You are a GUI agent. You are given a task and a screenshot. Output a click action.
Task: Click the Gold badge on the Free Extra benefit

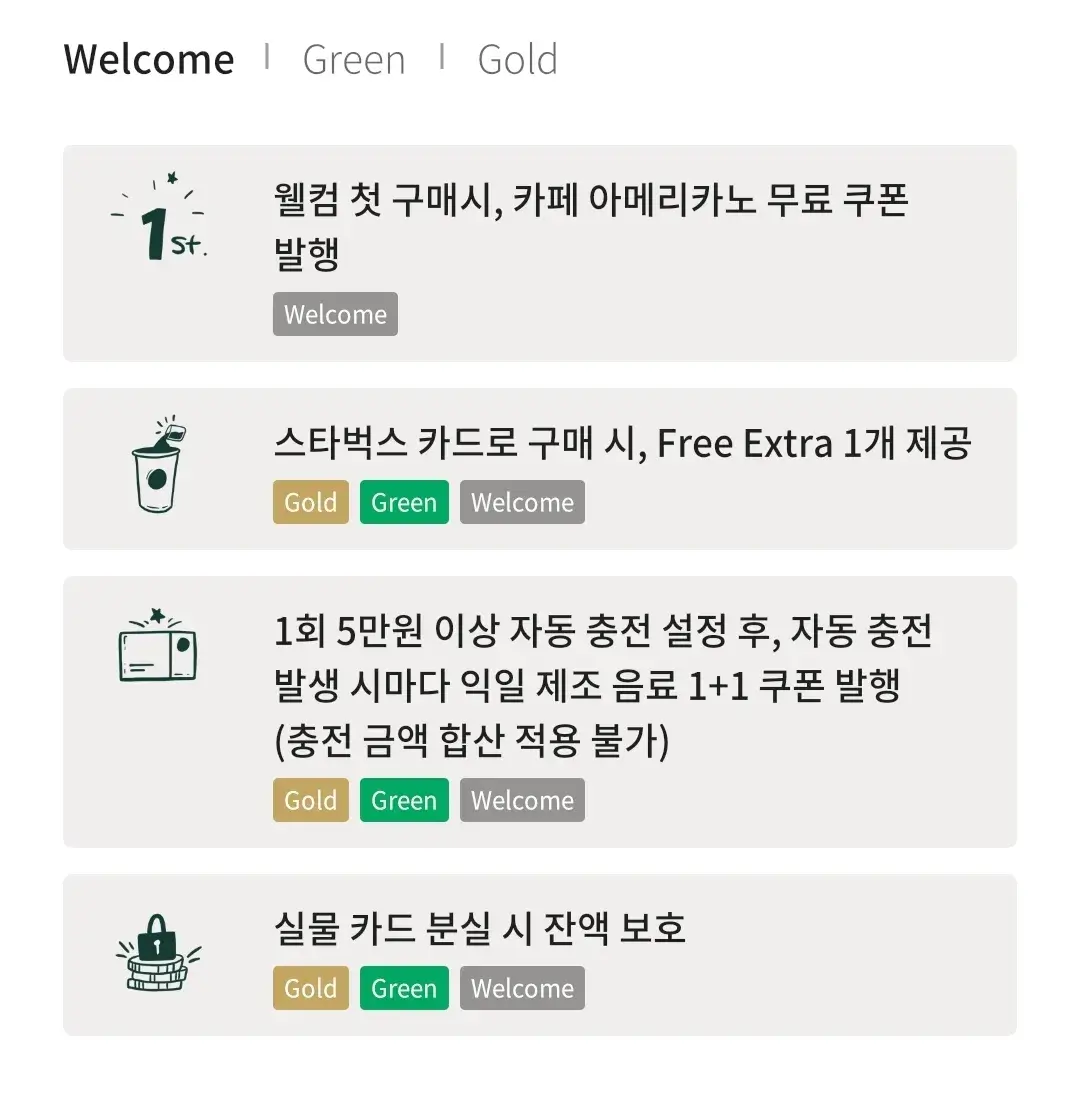(x=309, y=502)
